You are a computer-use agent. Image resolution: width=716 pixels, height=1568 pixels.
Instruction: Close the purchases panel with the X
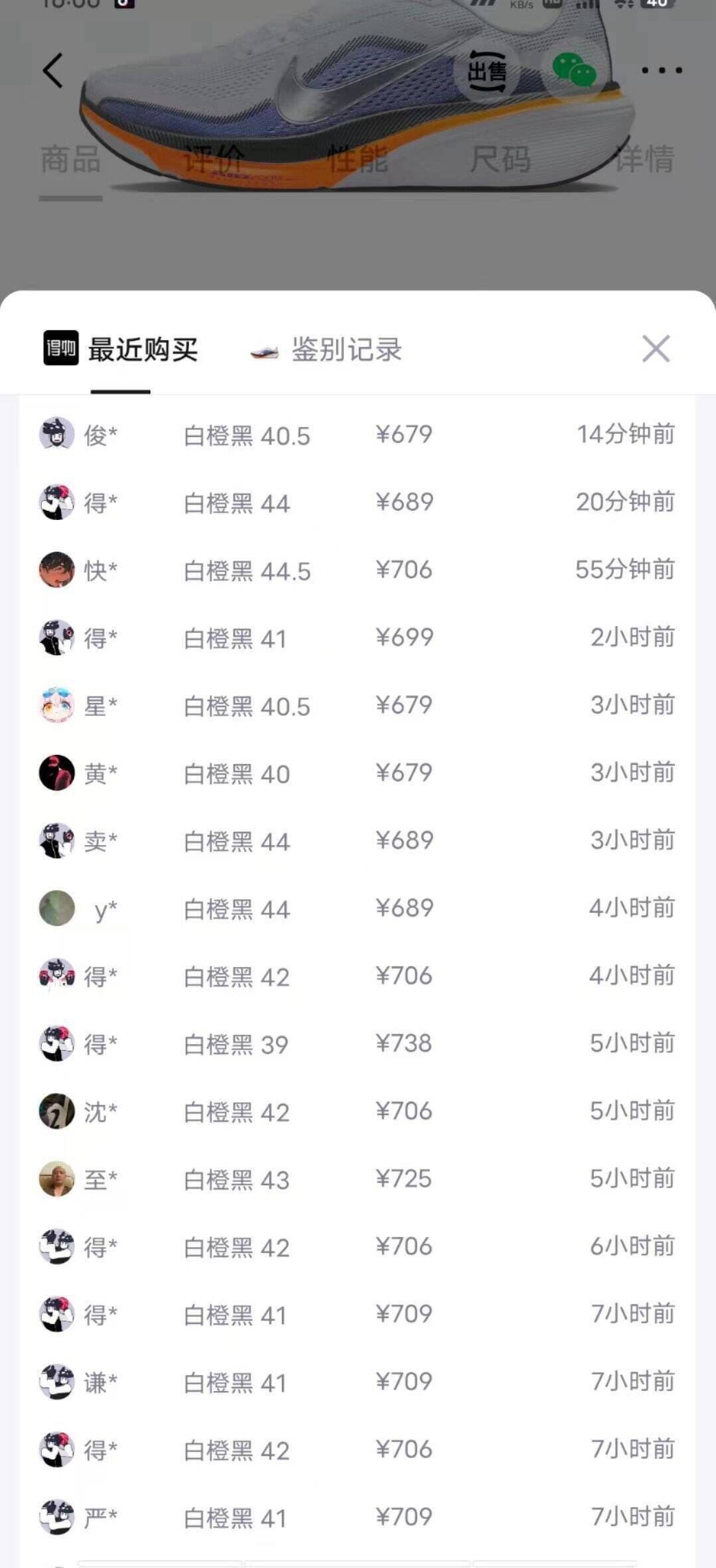click(656, 350)
